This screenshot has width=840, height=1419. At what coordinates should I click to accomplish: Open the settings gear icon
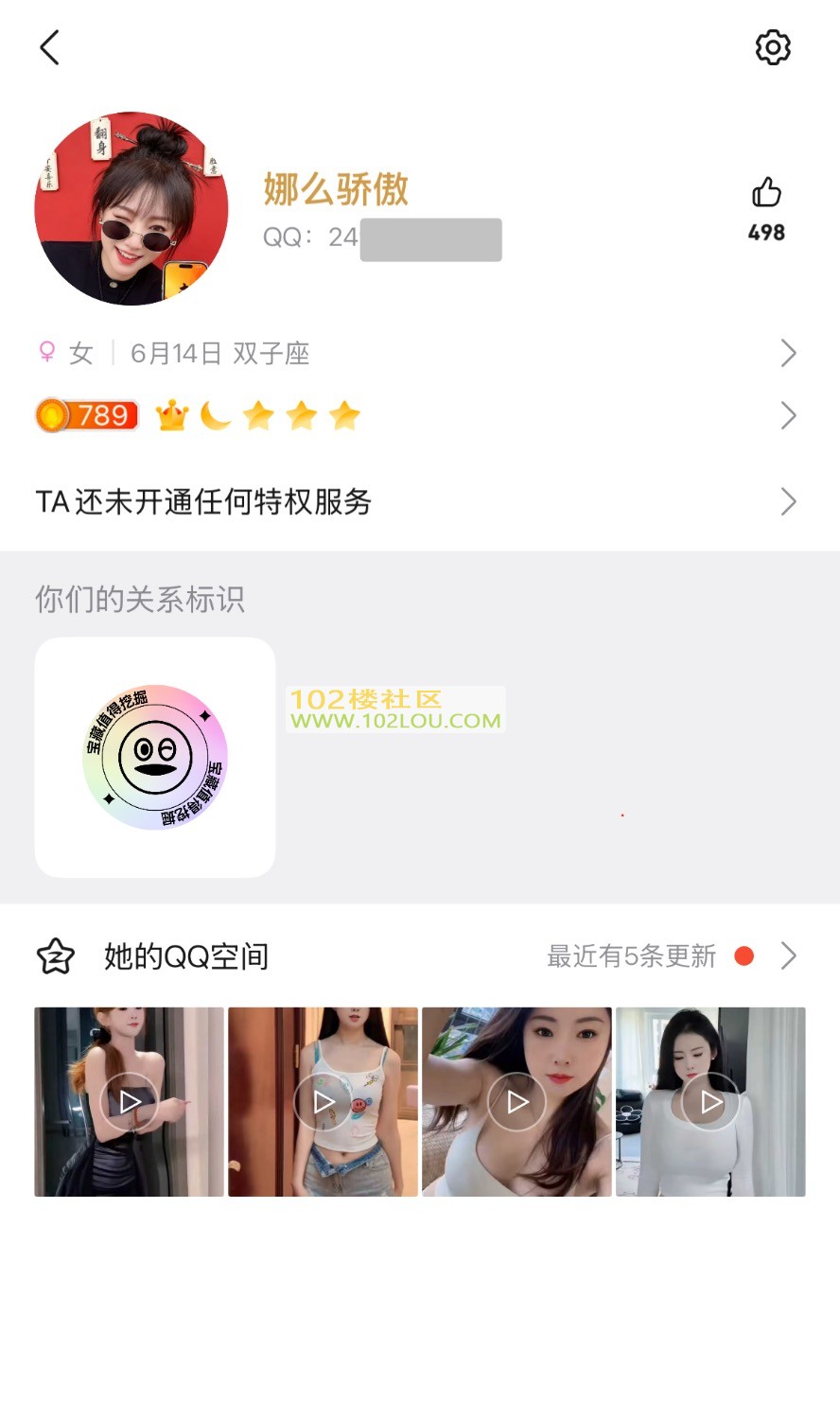coord(772,47)
